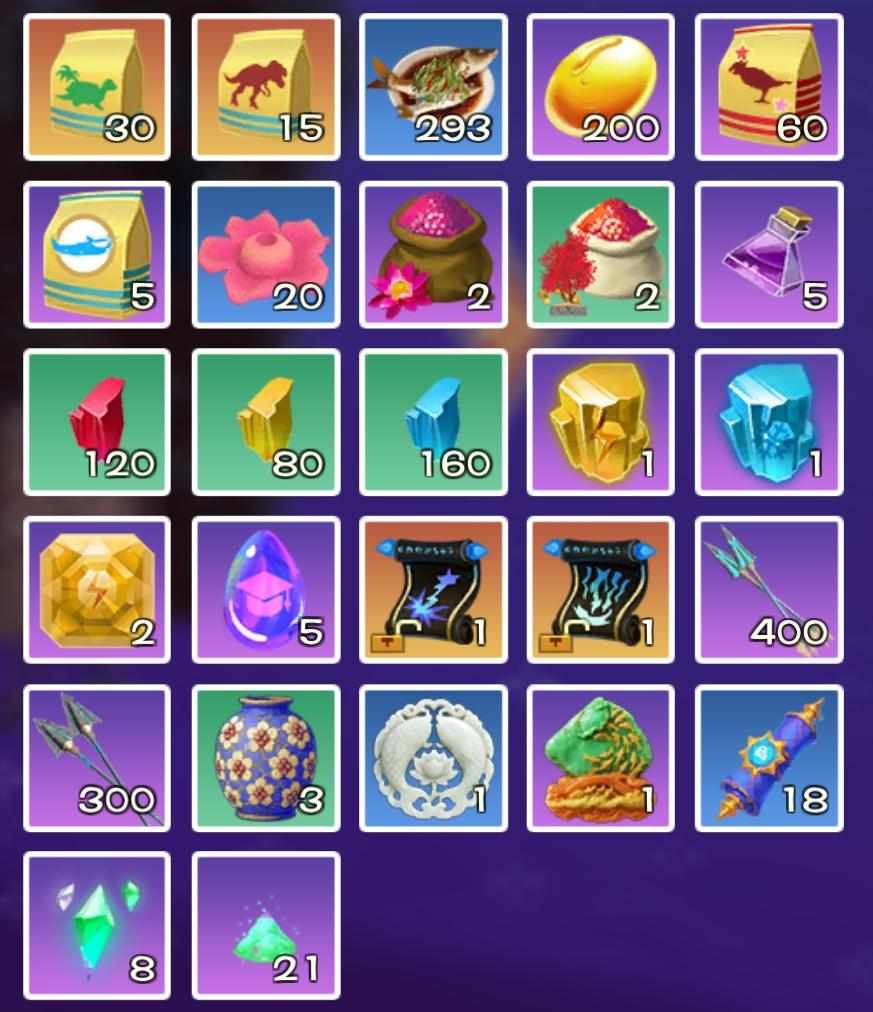Open the marine reptile feed bag item
Viewport: 873px width, 1012px height.
(97, 255)
